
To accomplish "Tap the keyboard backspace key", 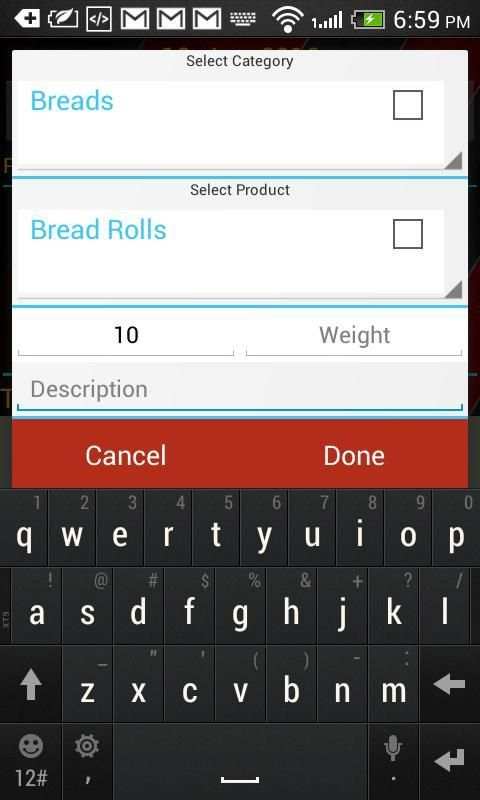I will tap(449, 685).
